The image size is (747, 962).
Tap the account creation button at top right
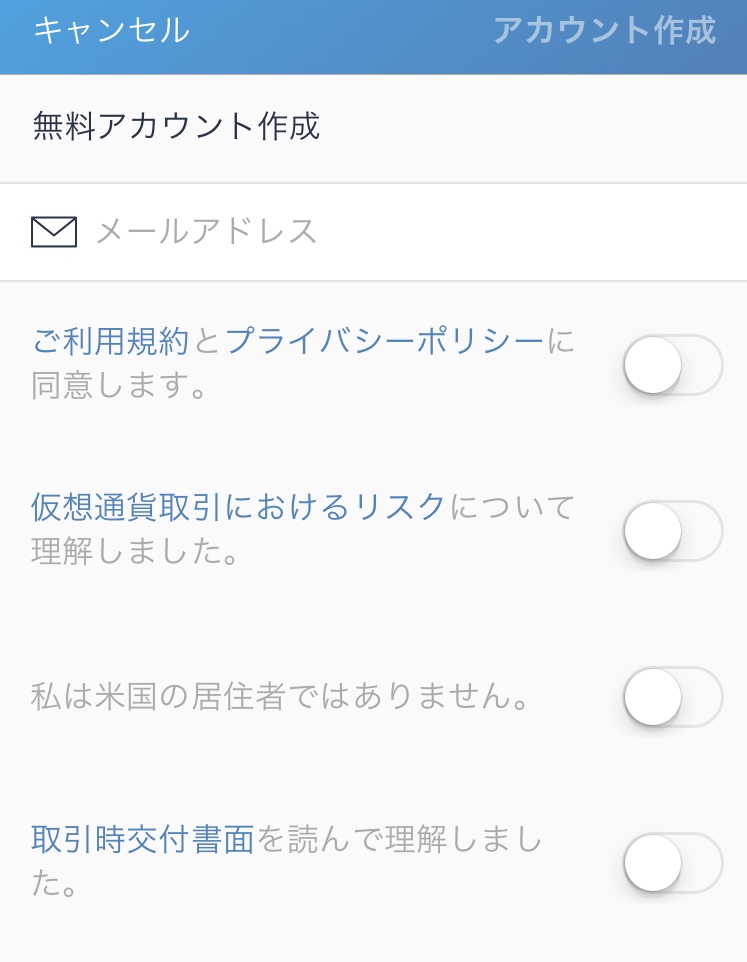(605, 33)
